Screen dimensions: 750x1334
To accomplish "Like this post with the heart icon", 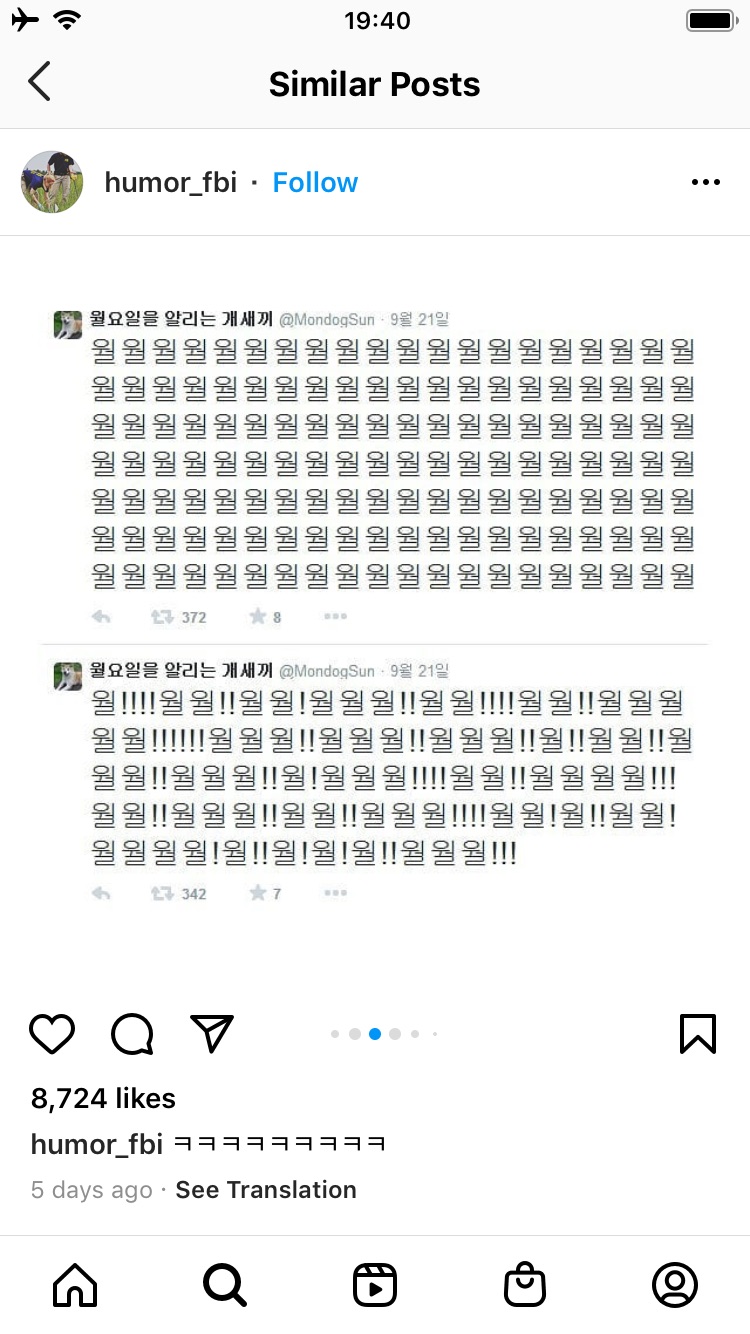I will point(52,1034).
